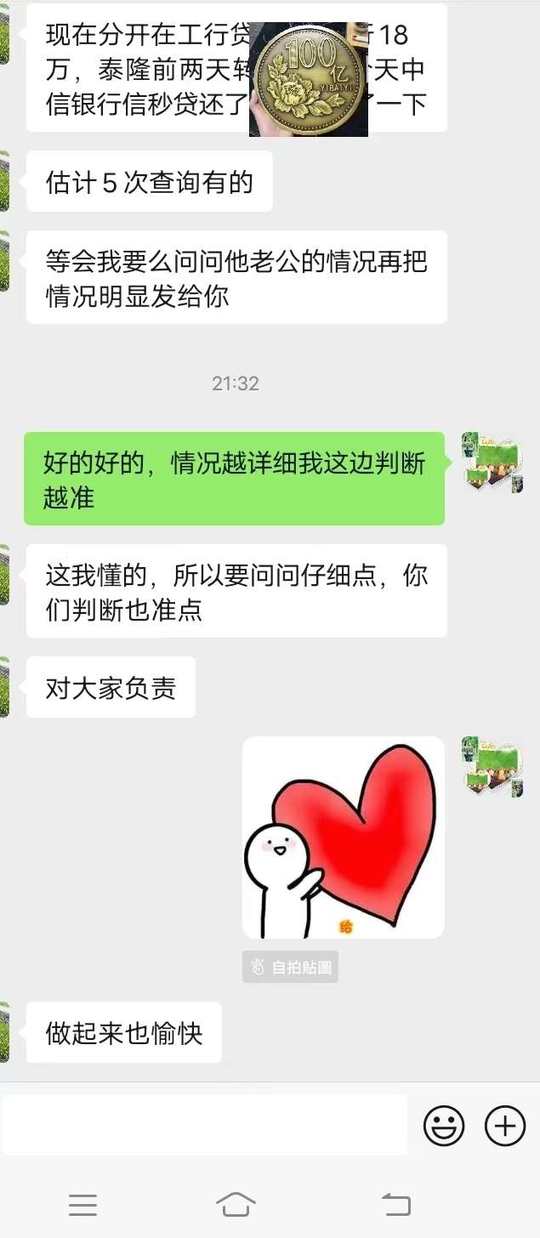Go to the home screen
Viewport: 540px width, 1238px height.
click(x=235, y=1204)
